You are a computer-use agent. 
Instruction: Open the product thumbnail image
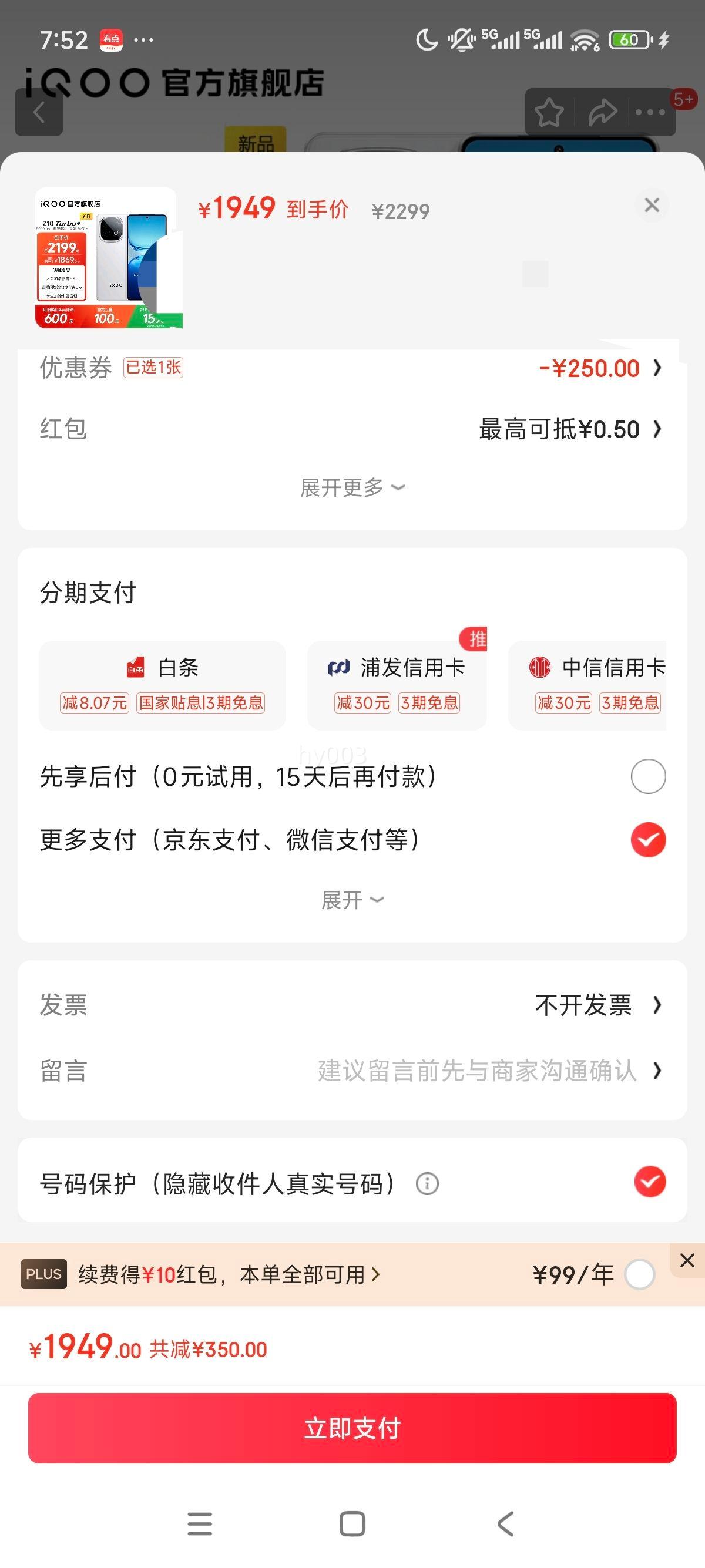(105, 257)
